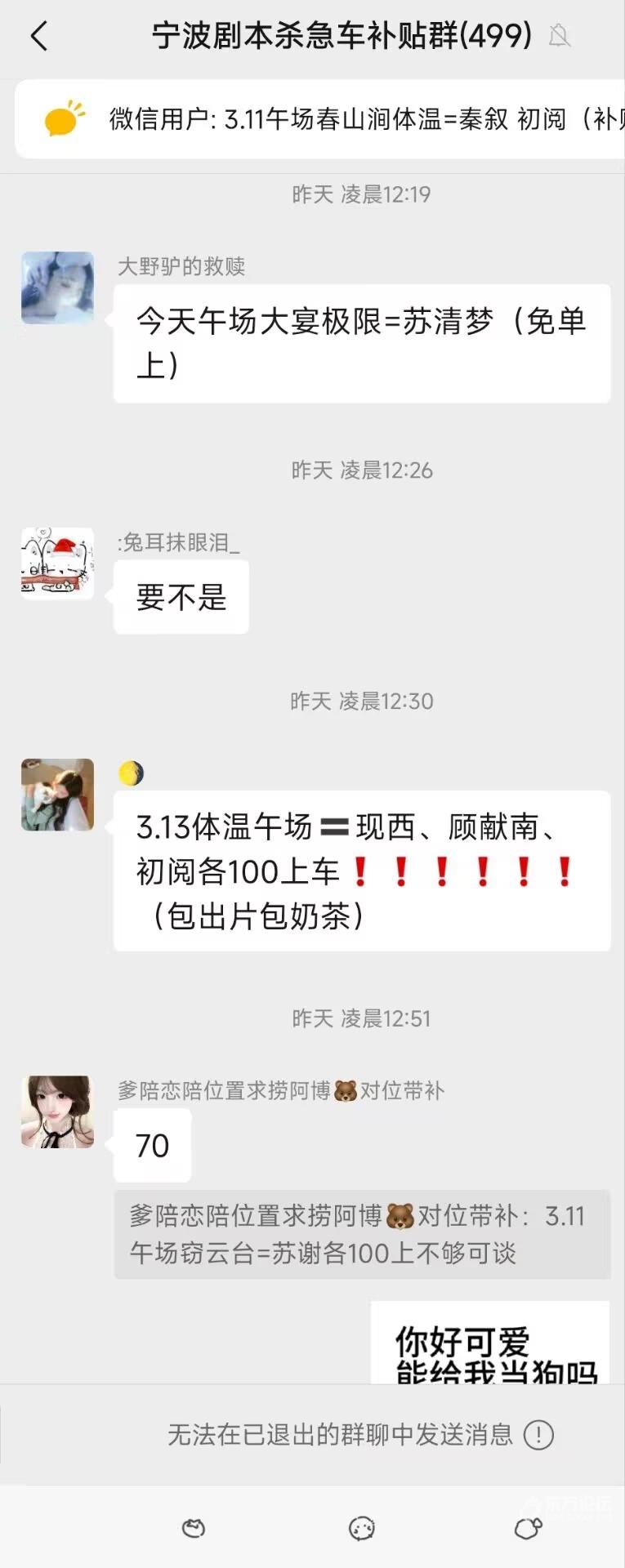Open avatar of 爹陪恋陪位置求捞阿博
The image size is (625, 1568).
pyautogui.click(x=57, y=1111)
